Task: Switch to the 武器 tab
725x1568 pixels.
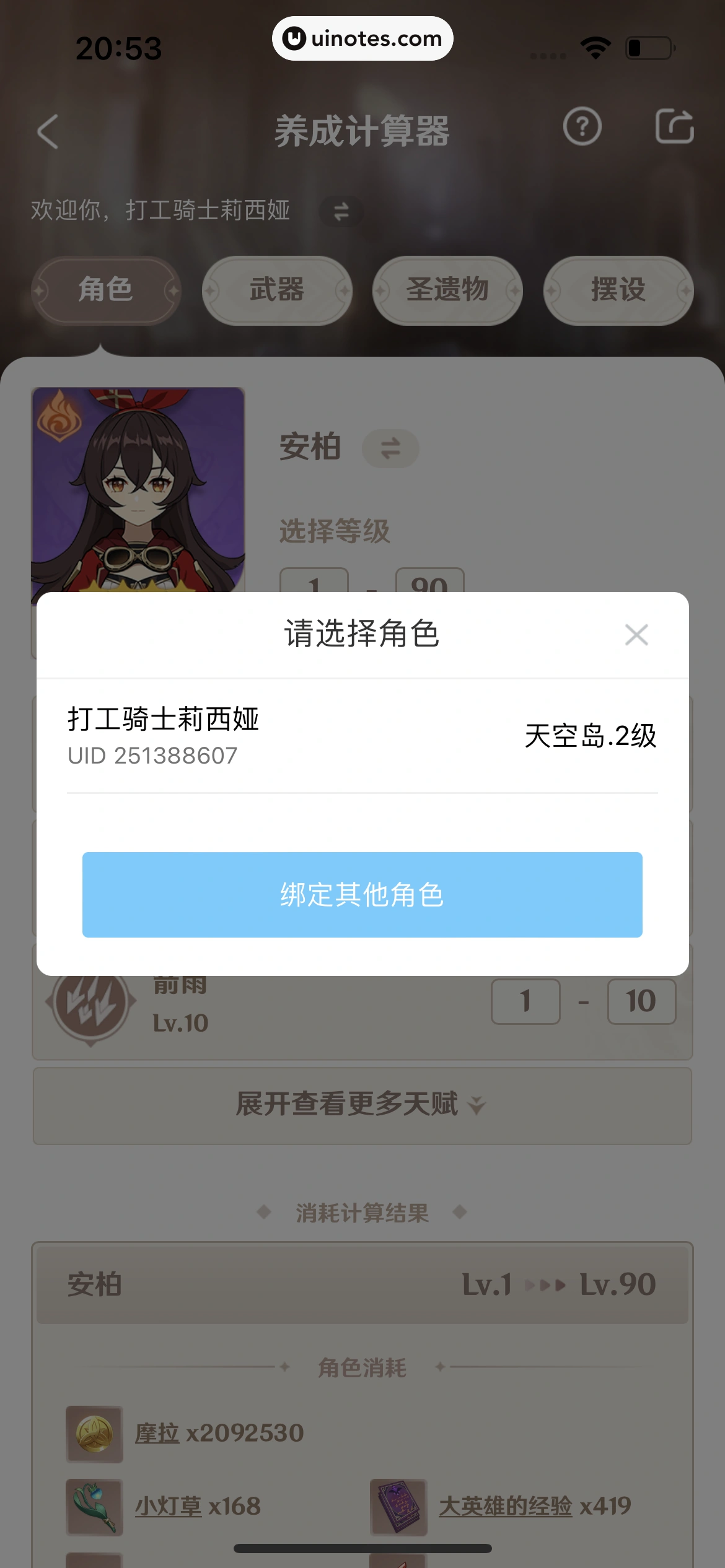Action: pyautogui.click(x=276, y=290)
